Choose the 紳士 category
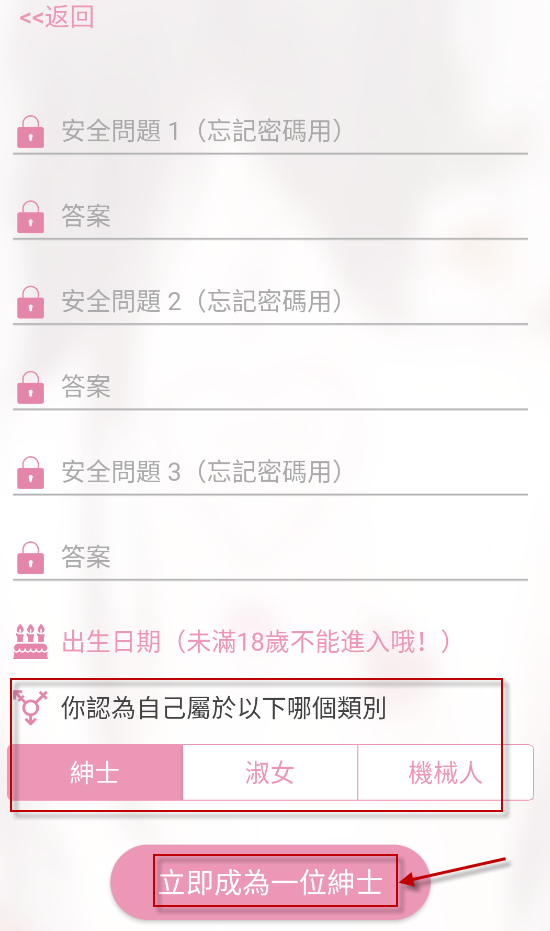 click(95, 772)
